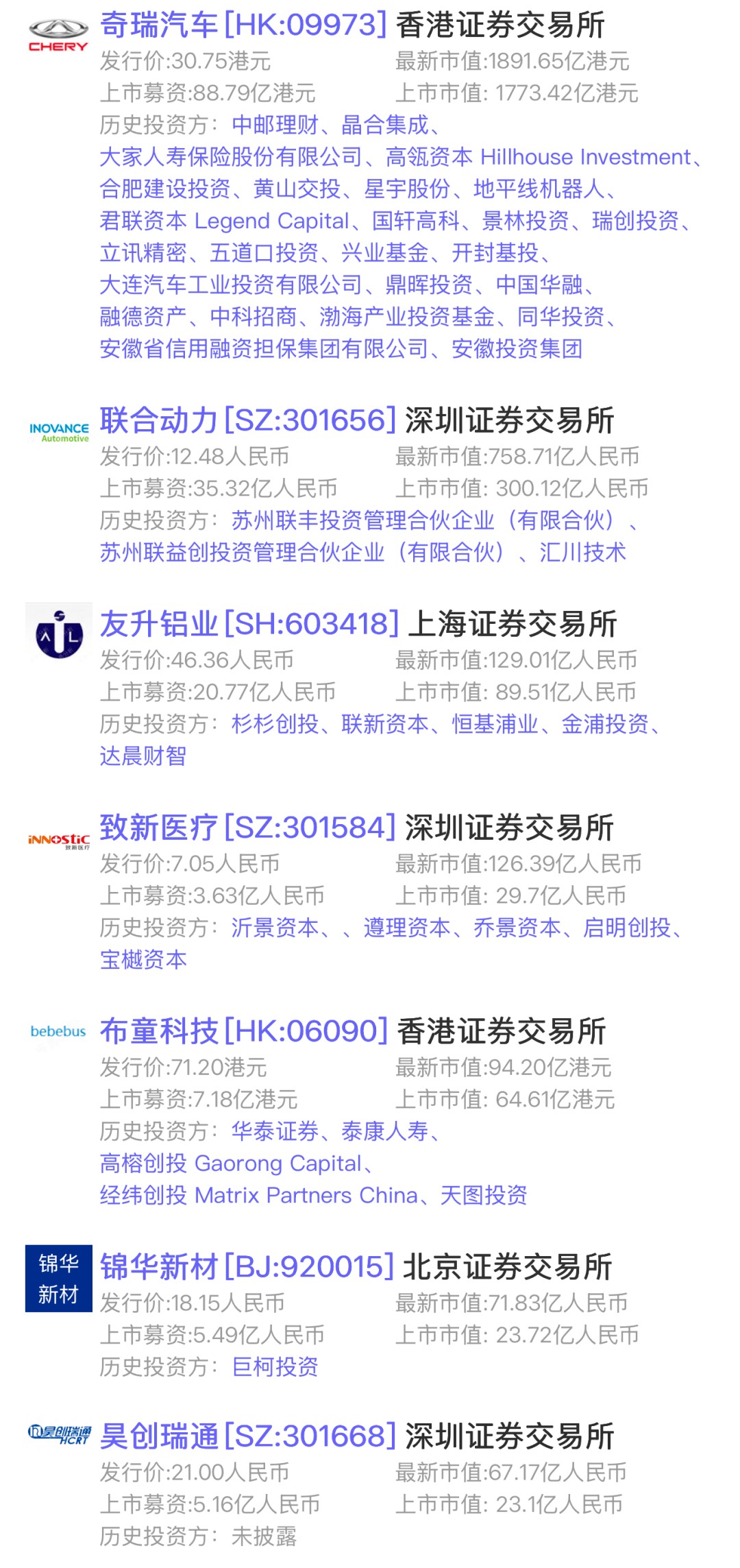Tap the 启明创投 investor link
The height and width of the screenshot is (1568, 740).
point(626,928)
